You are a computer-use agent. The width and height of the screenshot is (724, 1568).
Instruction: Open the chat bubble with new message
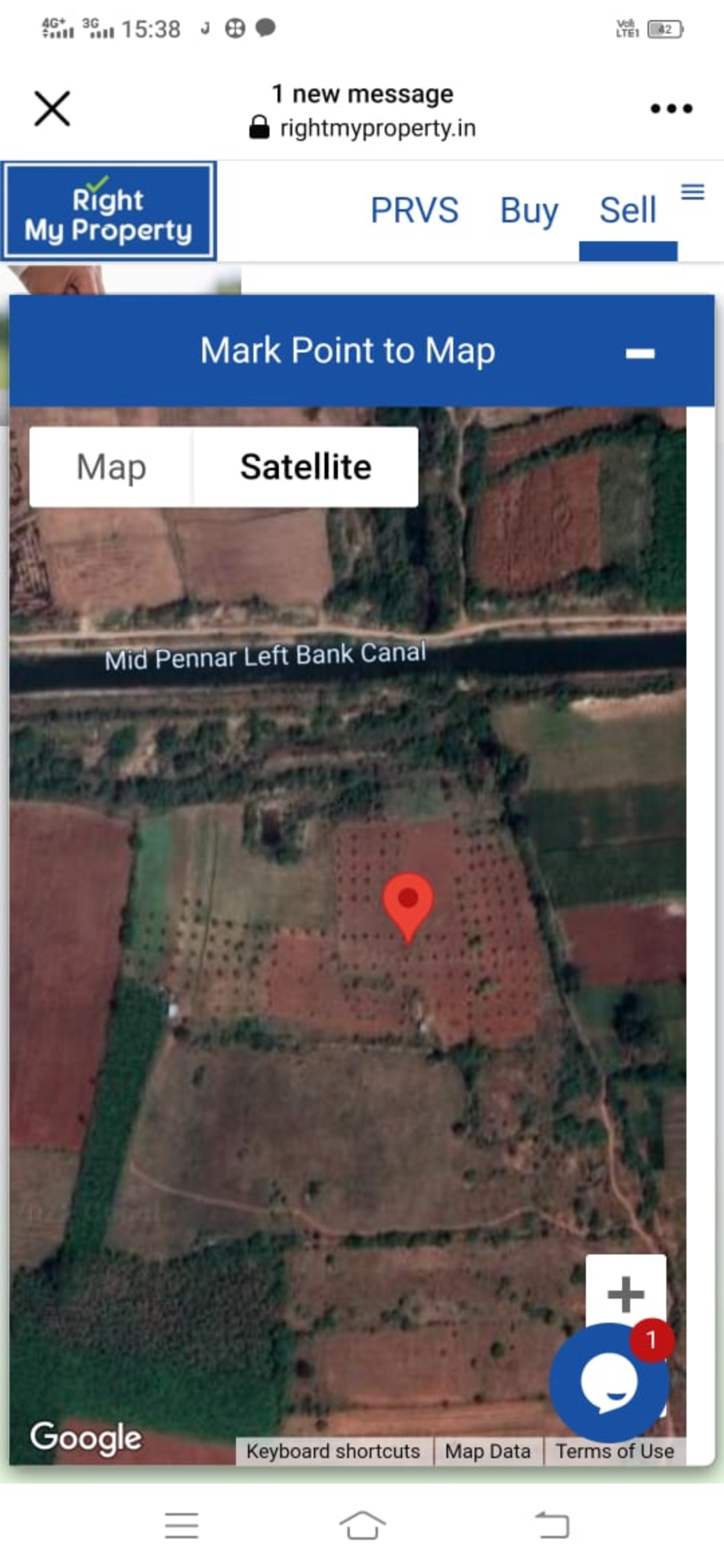(x=609, y=1382)
